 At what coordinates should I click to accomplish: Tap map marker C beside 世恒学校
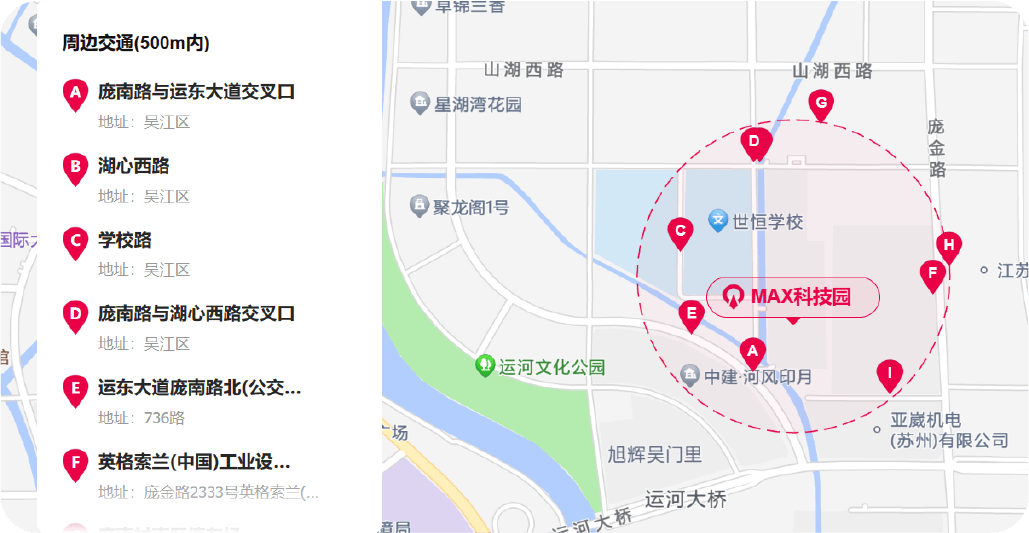[x=680, y=233]
